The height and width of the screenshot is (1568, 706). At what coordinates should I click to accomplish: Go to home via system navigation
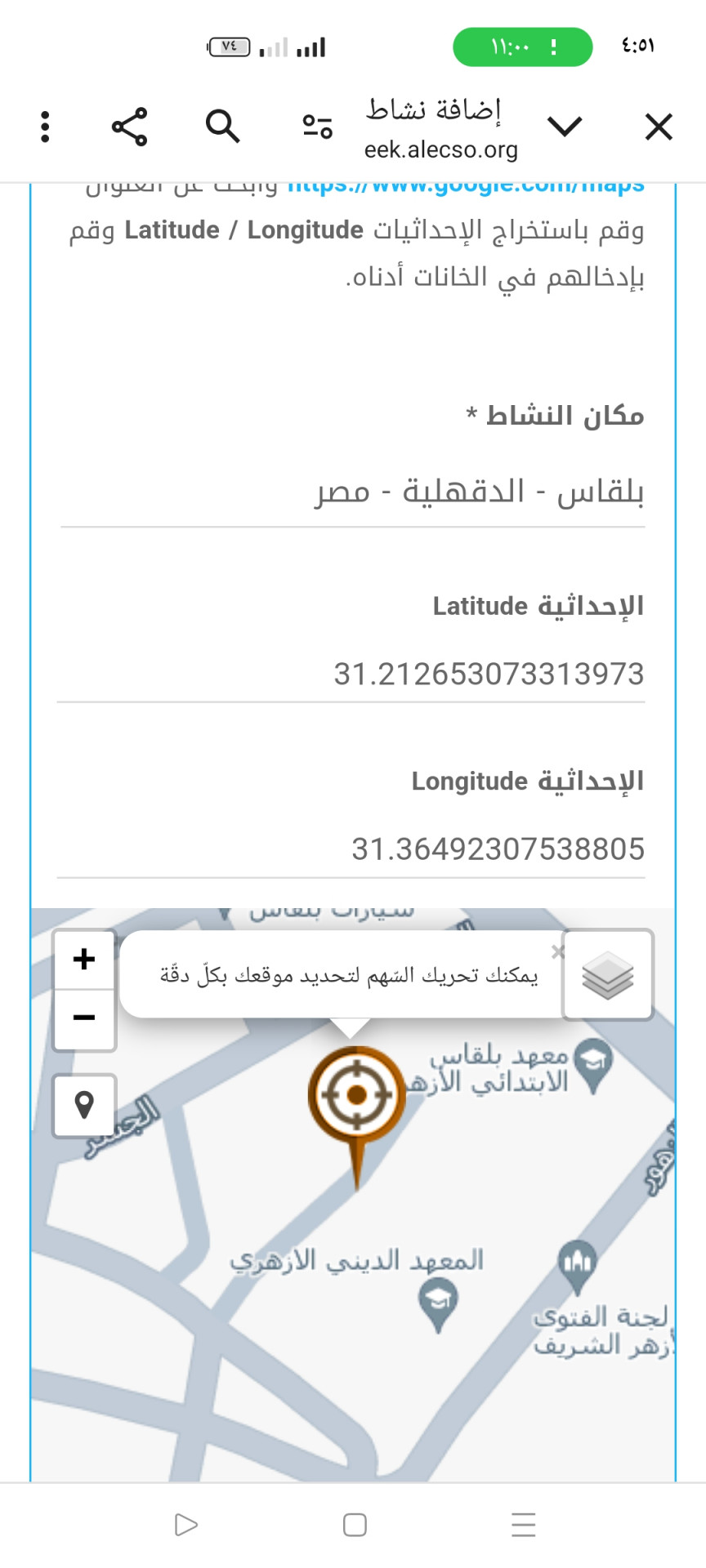click(355, 1525)
